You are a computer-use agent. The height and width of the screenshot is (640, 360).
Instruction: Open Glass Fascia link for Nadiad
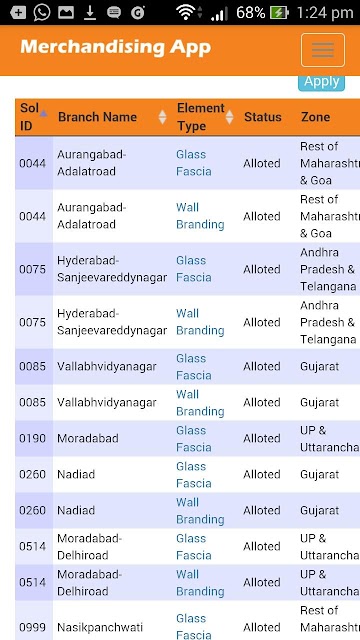tap(194, 474)
